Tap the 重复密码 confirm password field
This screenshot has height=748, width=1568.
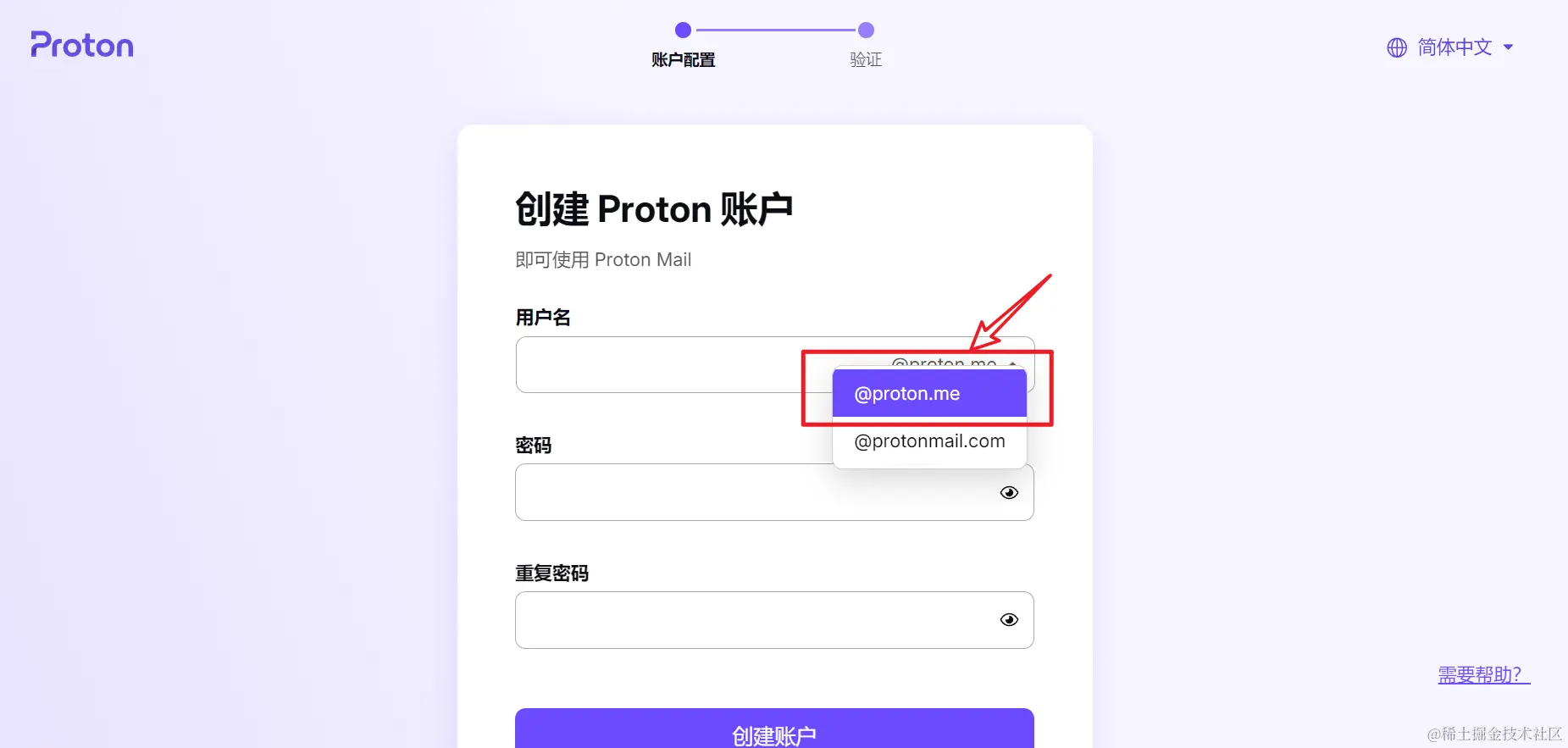[745, 620]
